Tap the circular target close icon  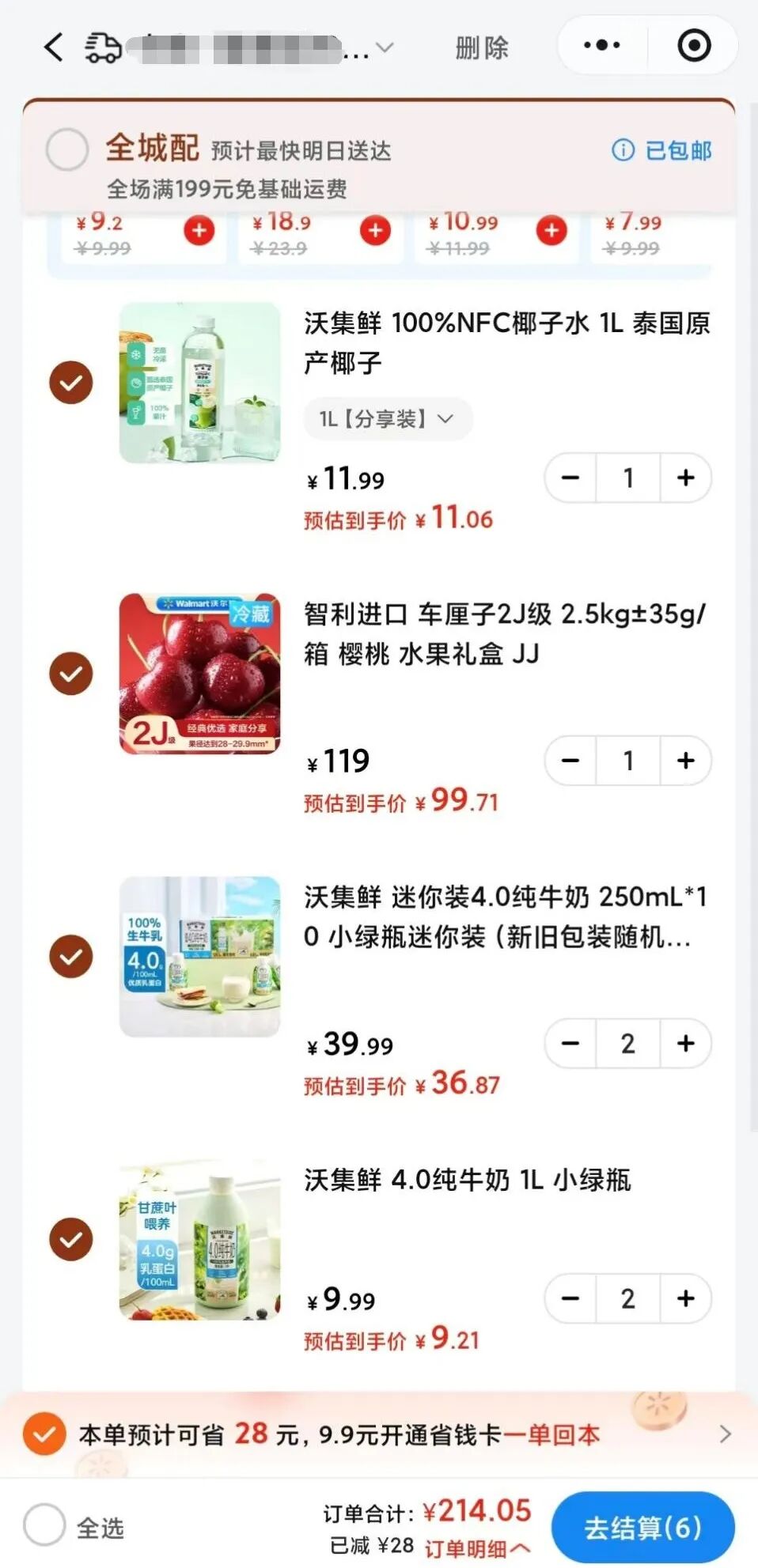pos(694,46)
